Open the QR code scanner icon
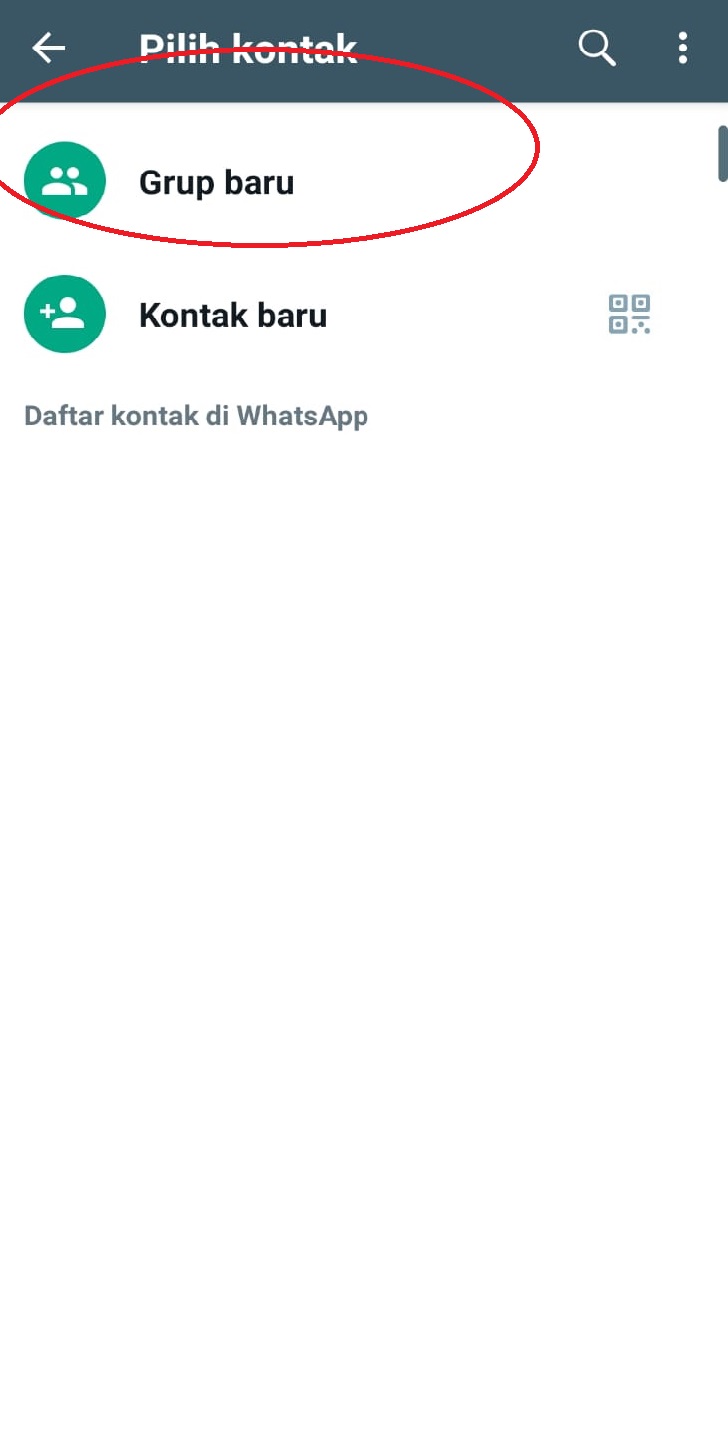 coord(630,314)
